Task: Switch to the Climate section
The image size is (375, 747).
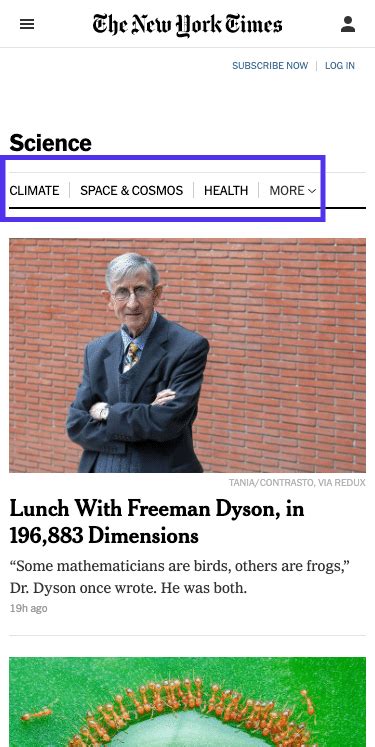Action: click(34, 191)
